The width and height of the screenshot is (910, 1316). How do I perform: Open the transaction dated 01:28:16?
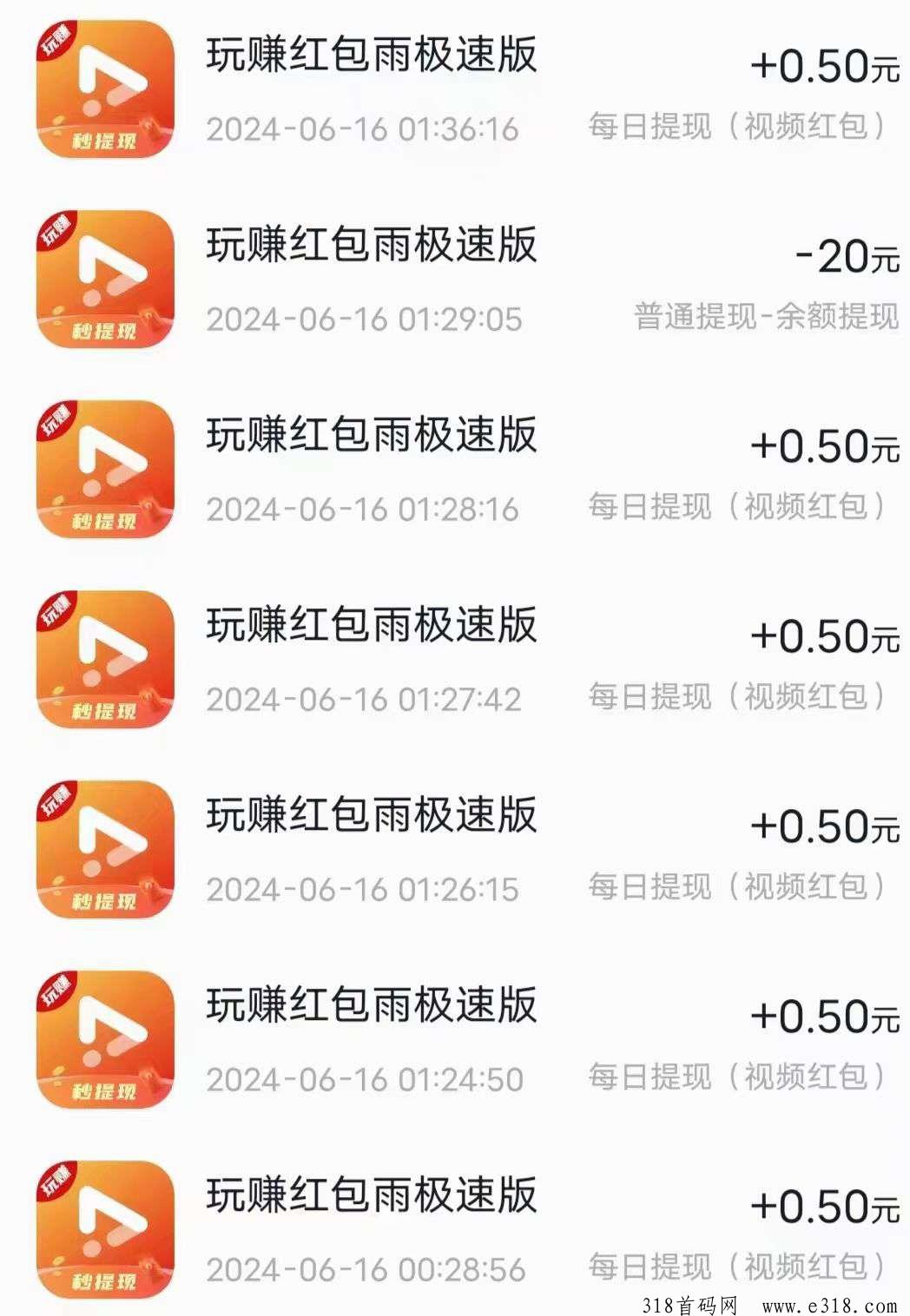click(455, 470)
